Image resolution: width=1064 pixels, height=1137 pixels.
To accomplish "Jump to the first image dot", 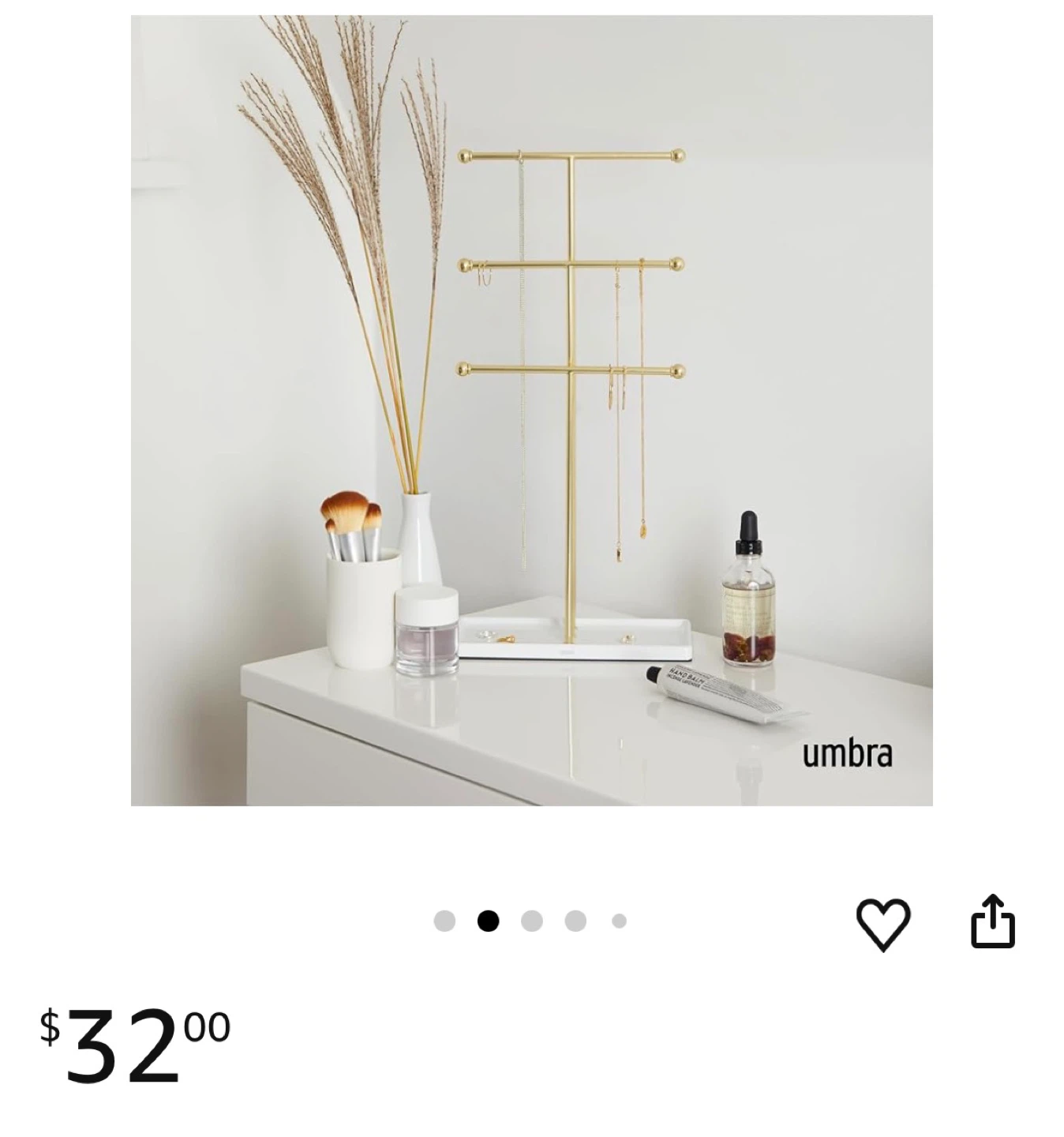I will click(444, 921).
